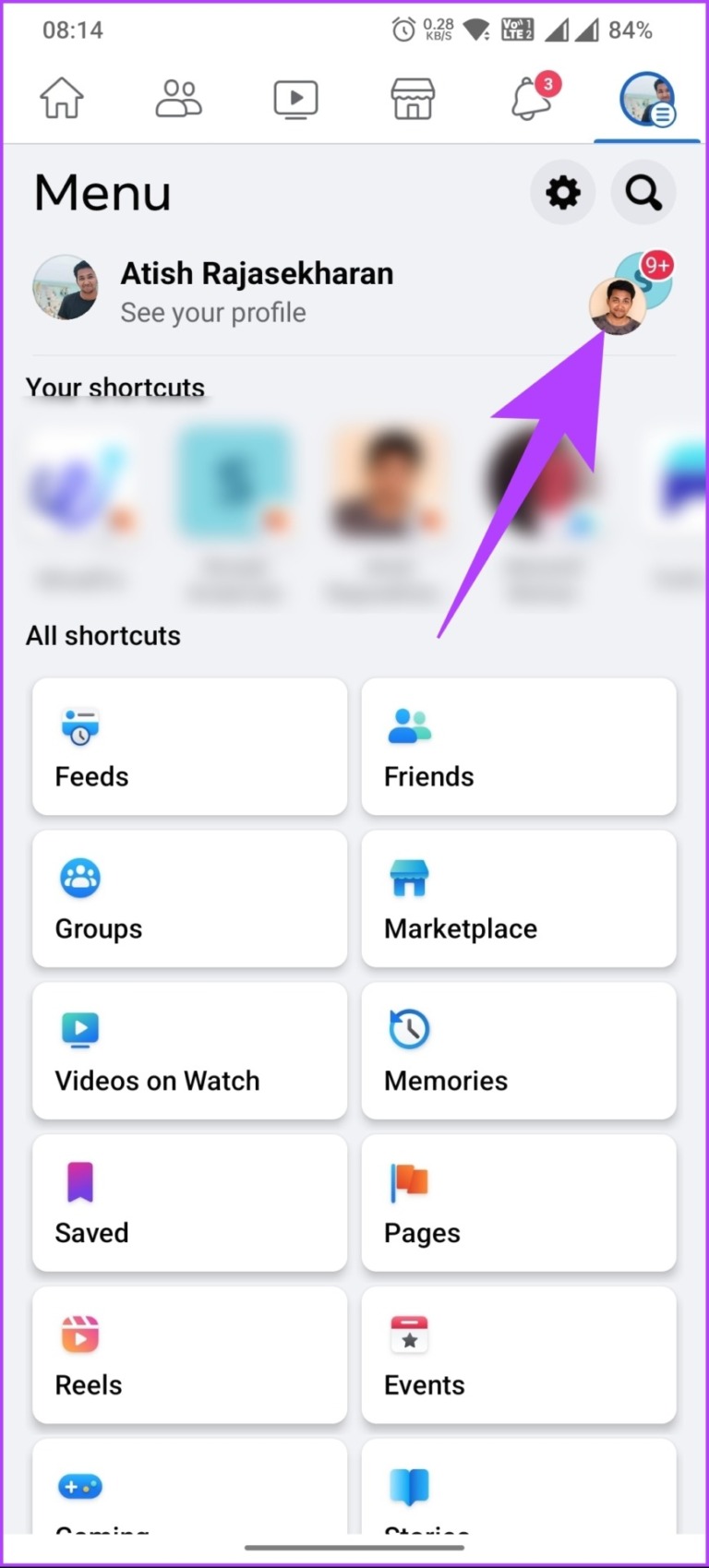This screenshot has width=709, height=1568.
Task: Open the Settings gear on Menu page
Action: pyautogui.click(x=562, y=193)
